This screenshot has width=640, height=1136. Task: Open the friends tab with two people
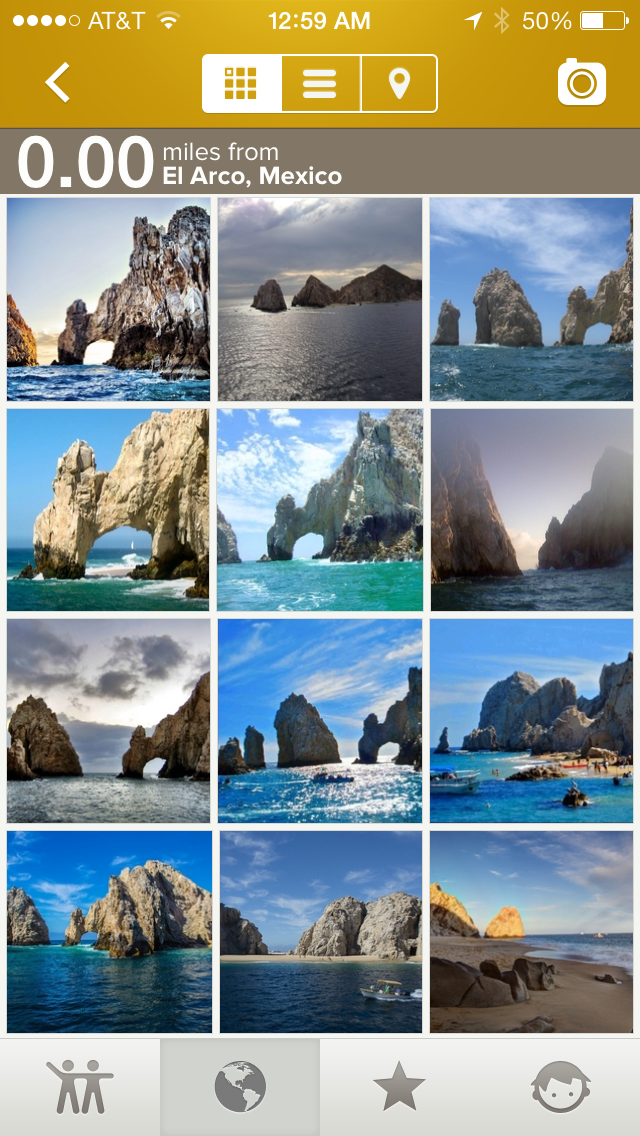80,1087
